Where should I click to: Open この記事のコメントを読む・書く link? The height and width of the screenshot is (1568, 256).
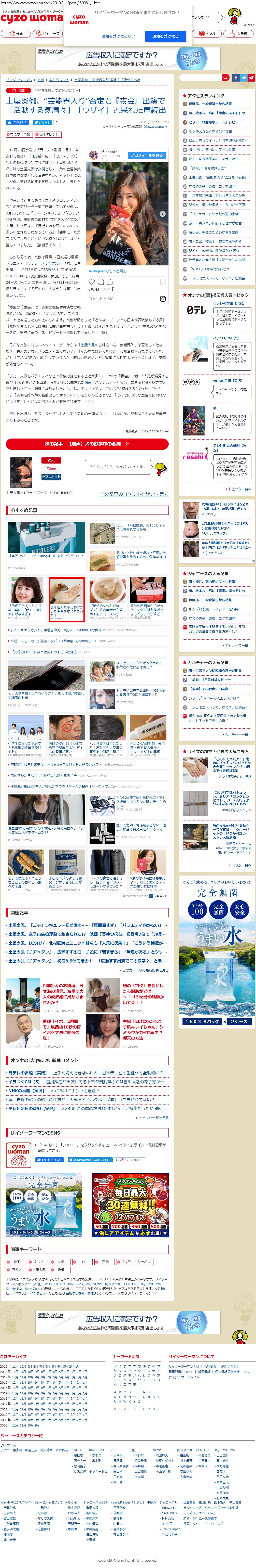[134, 494]
